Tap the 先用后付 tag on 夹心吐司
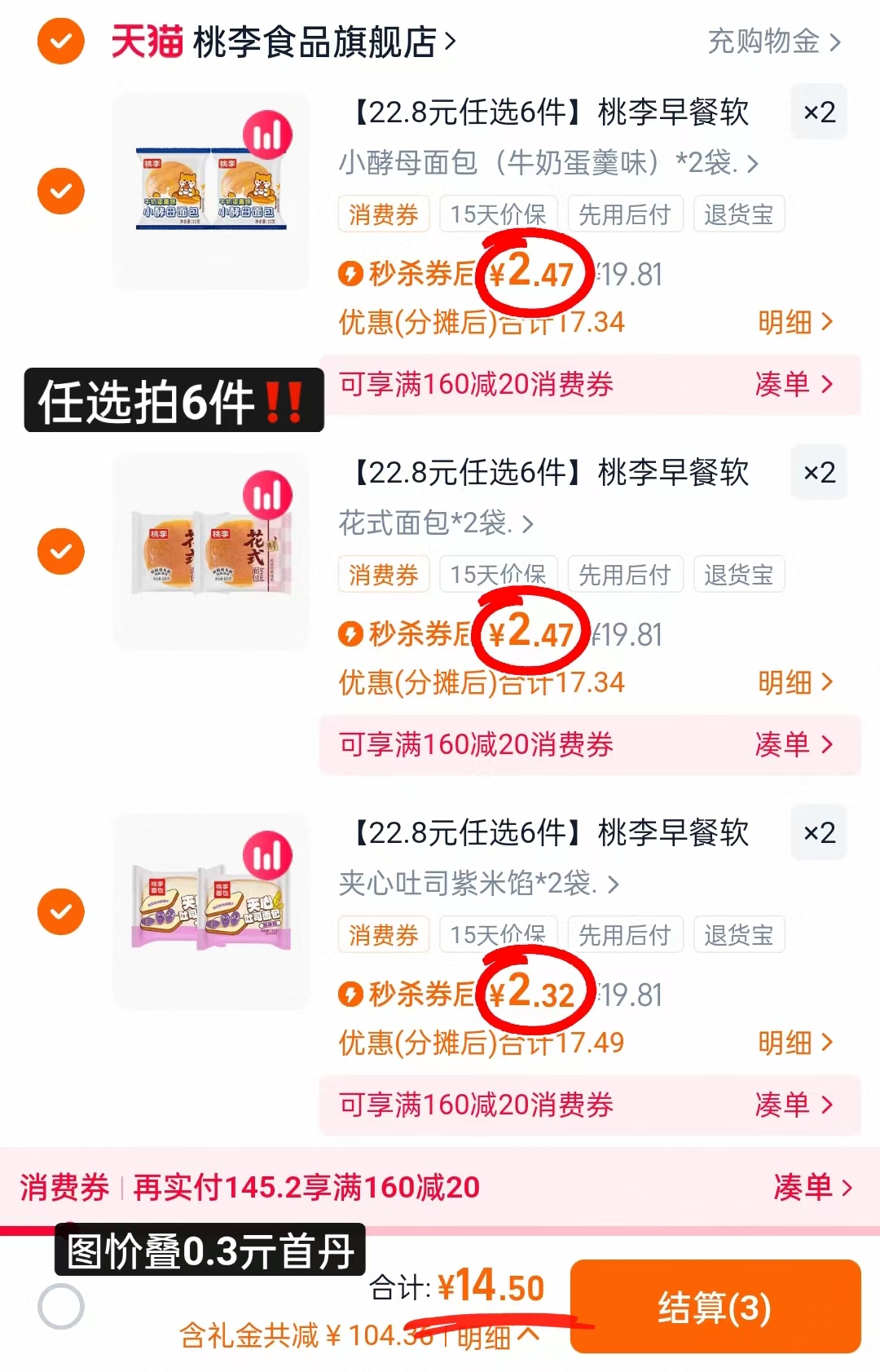Image resolution: width=880 pixels, height=1372 pixels. coord(625,935)
